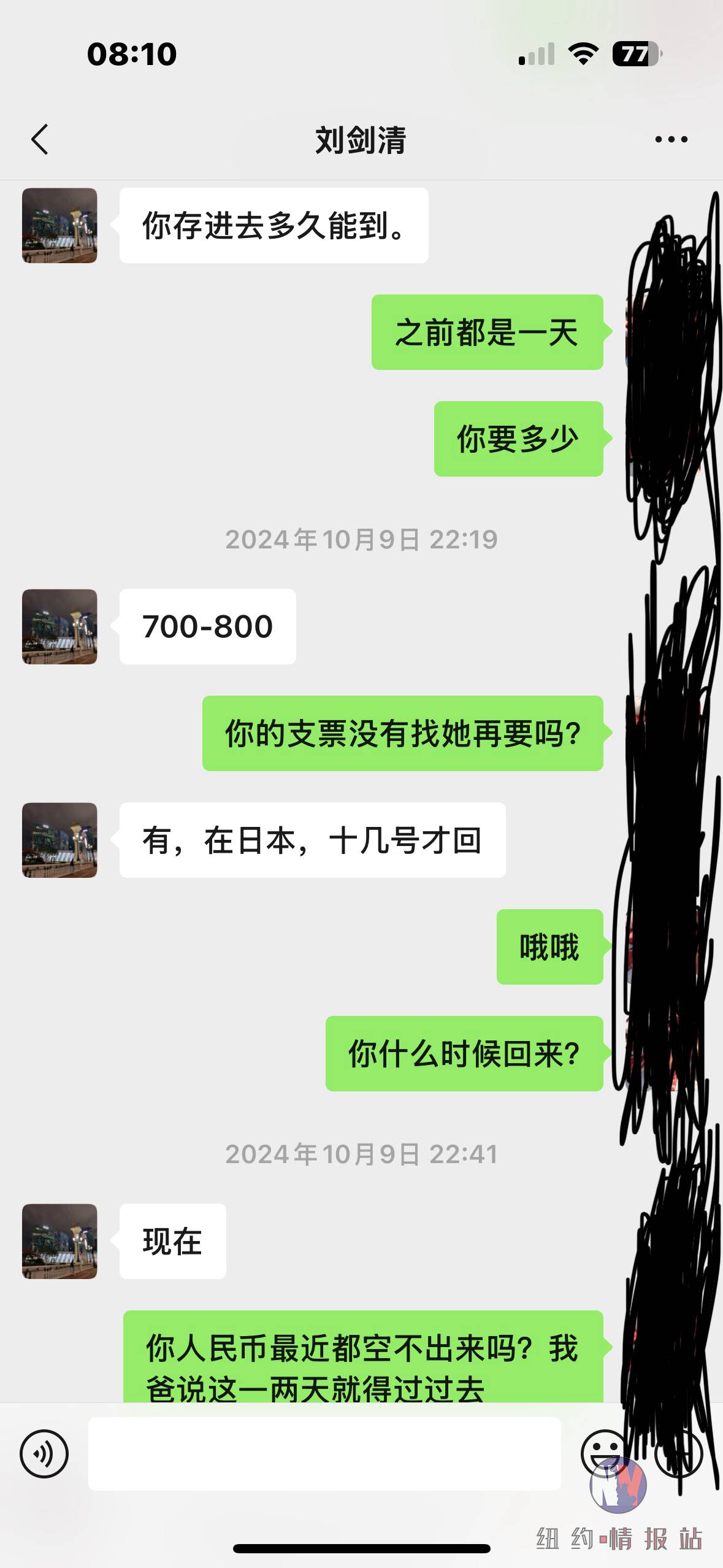This screenshot has width=723, height=1568.
Task: Tap the message text field
Action: click(324, 1453)
